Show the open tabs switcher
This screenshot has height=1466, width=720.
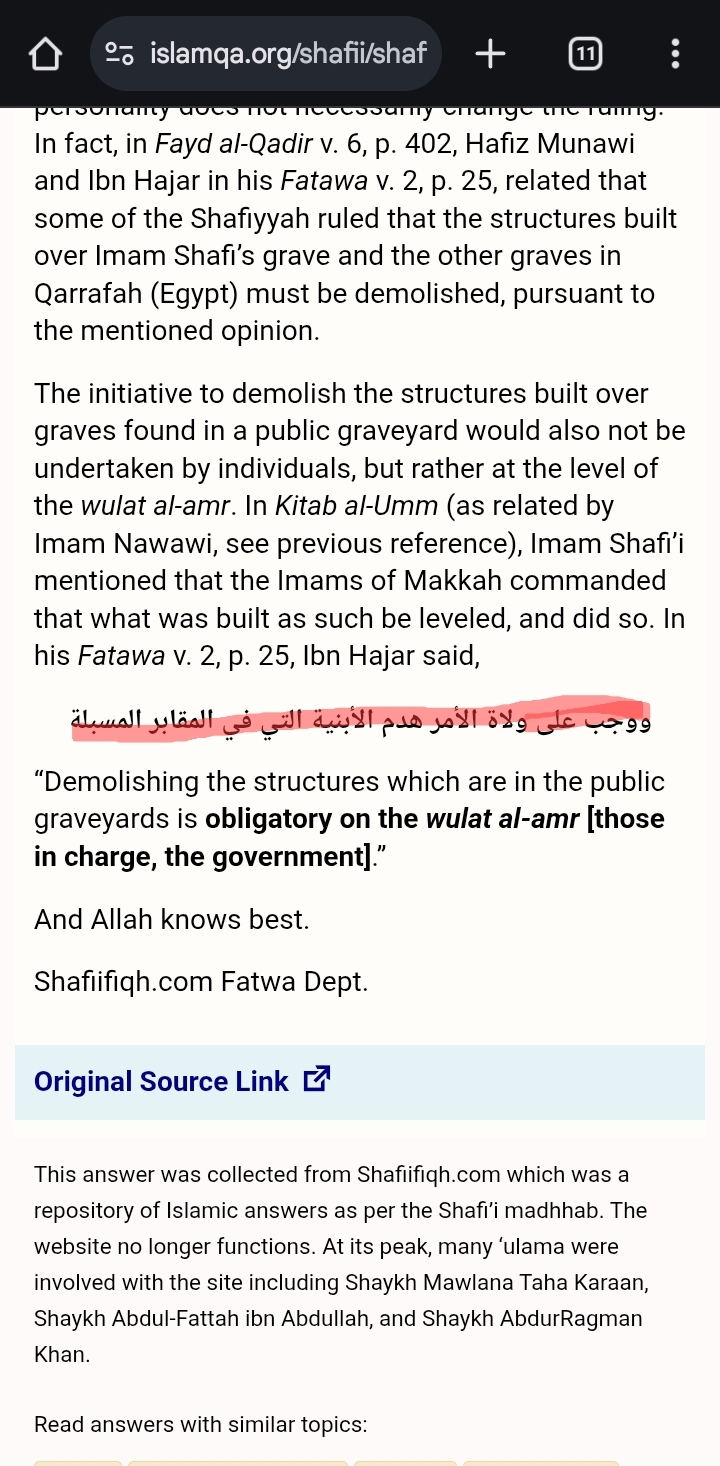tap(585, 54)
